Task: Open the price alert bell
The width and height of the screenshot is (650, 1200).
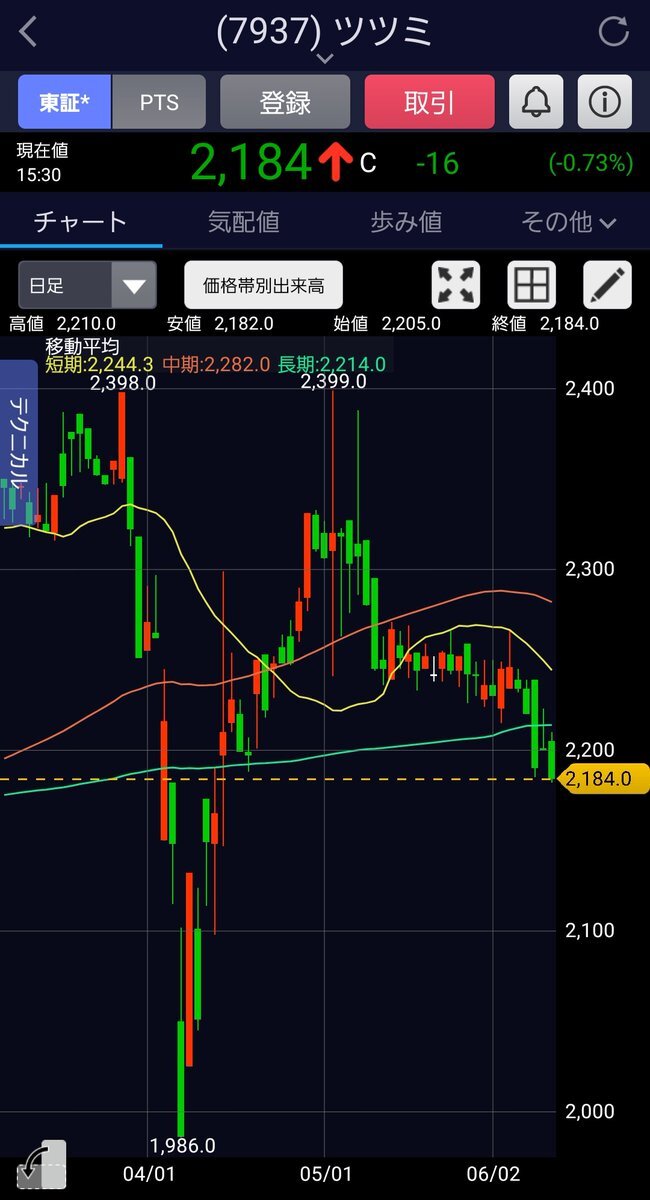Action: click(x=536, y=102)
